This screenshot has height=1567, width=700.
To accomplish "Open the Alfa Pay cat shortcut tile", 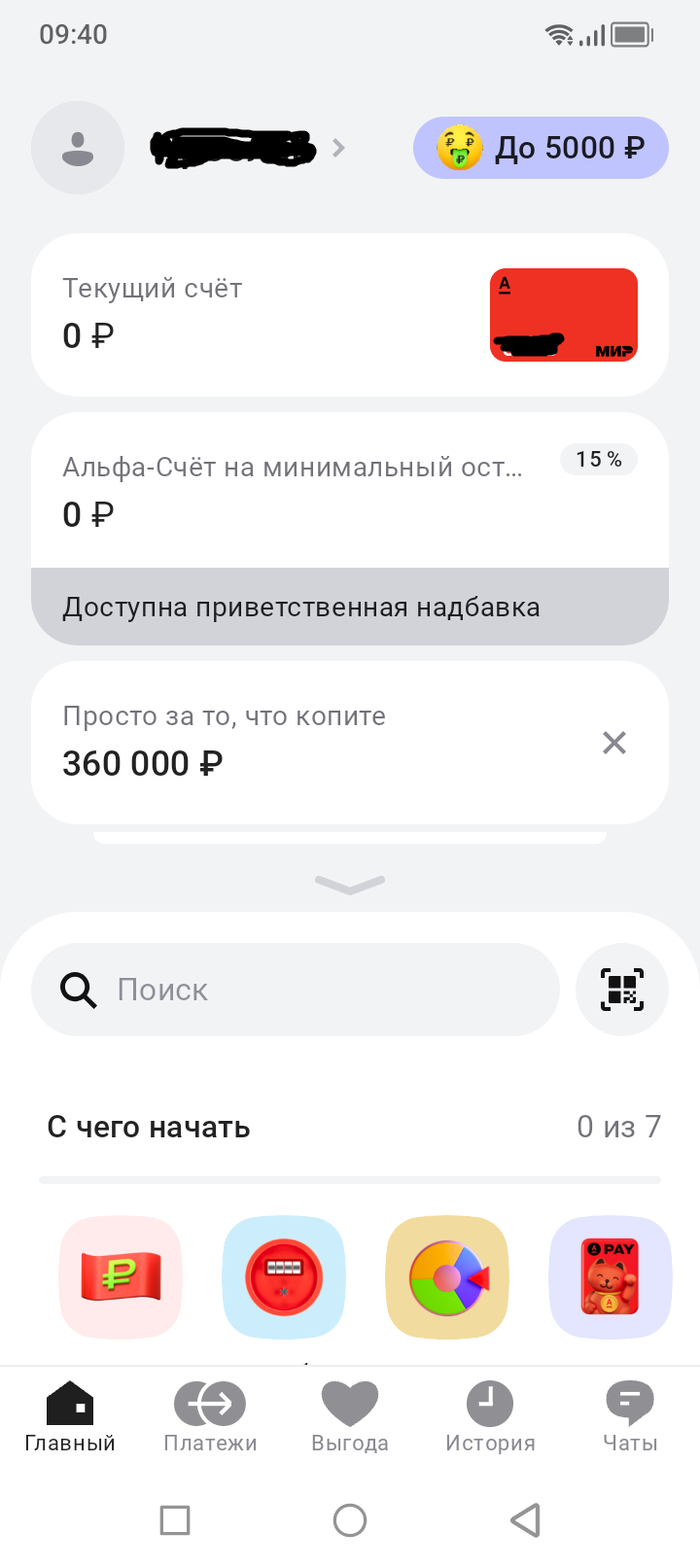I will pyautogui.click(x=610, y=1279).
